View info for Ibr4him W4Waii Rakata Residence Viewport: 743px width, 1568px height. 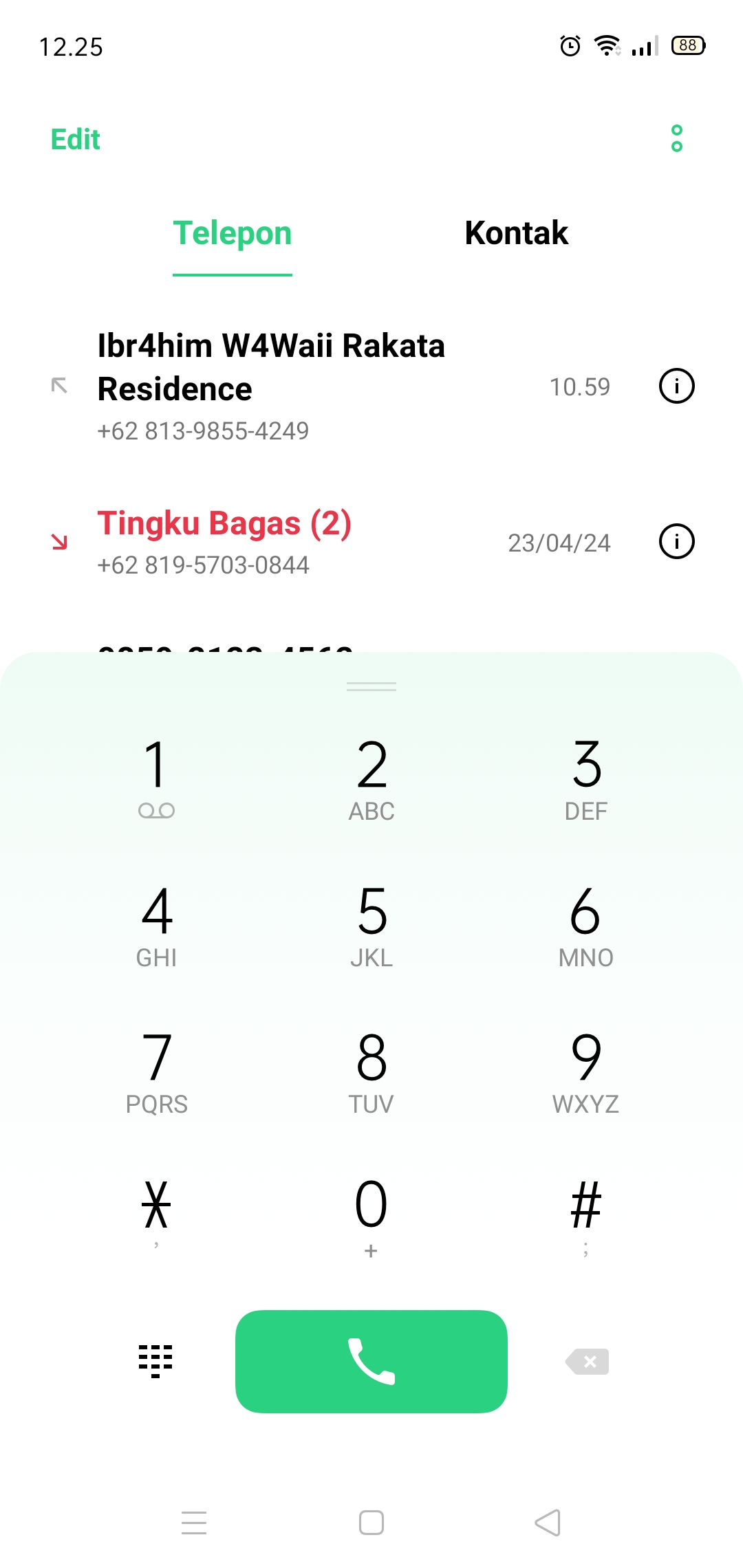[x=676, y=386]
